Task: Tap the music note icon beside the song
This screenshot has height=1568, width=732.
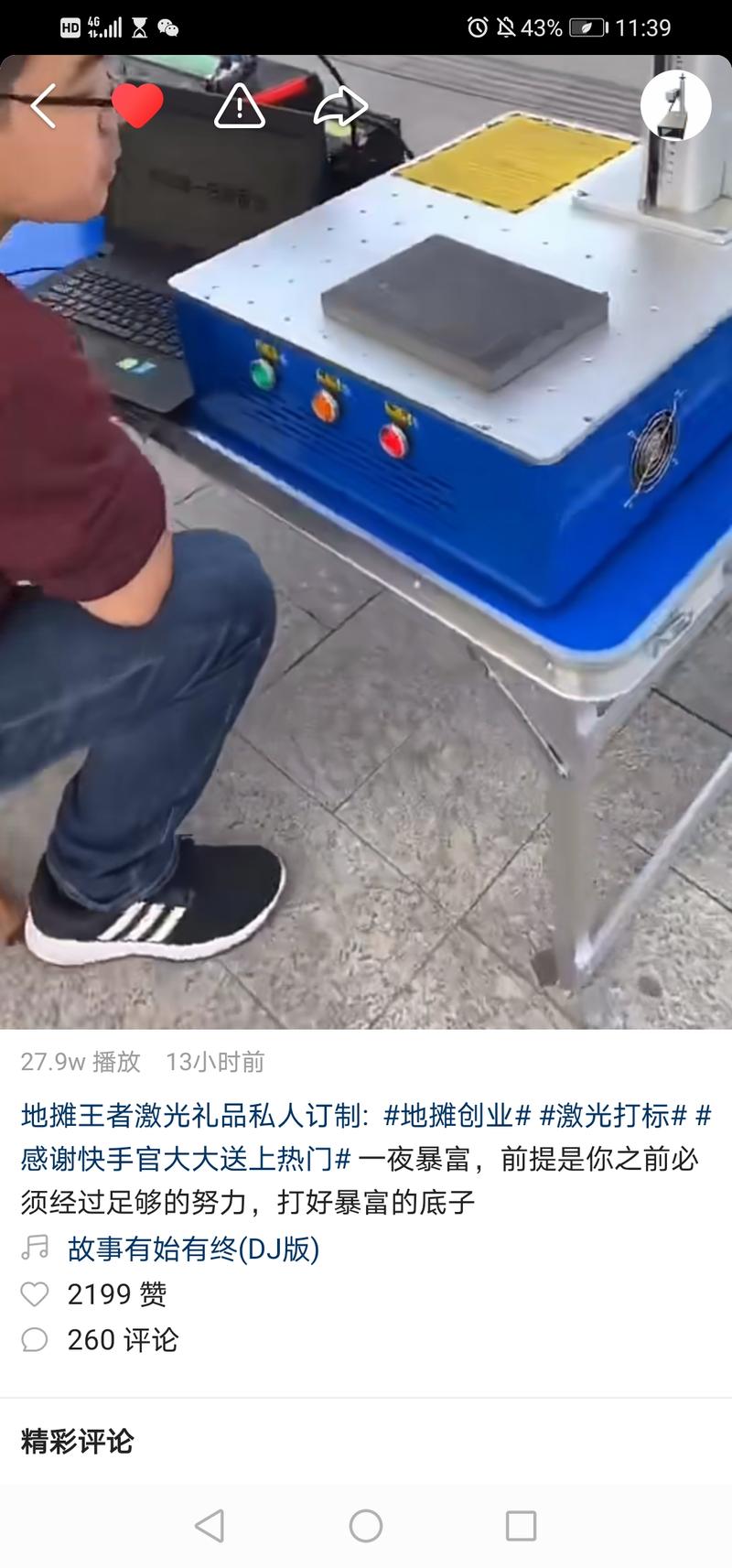Action: tap(34, 1248)
